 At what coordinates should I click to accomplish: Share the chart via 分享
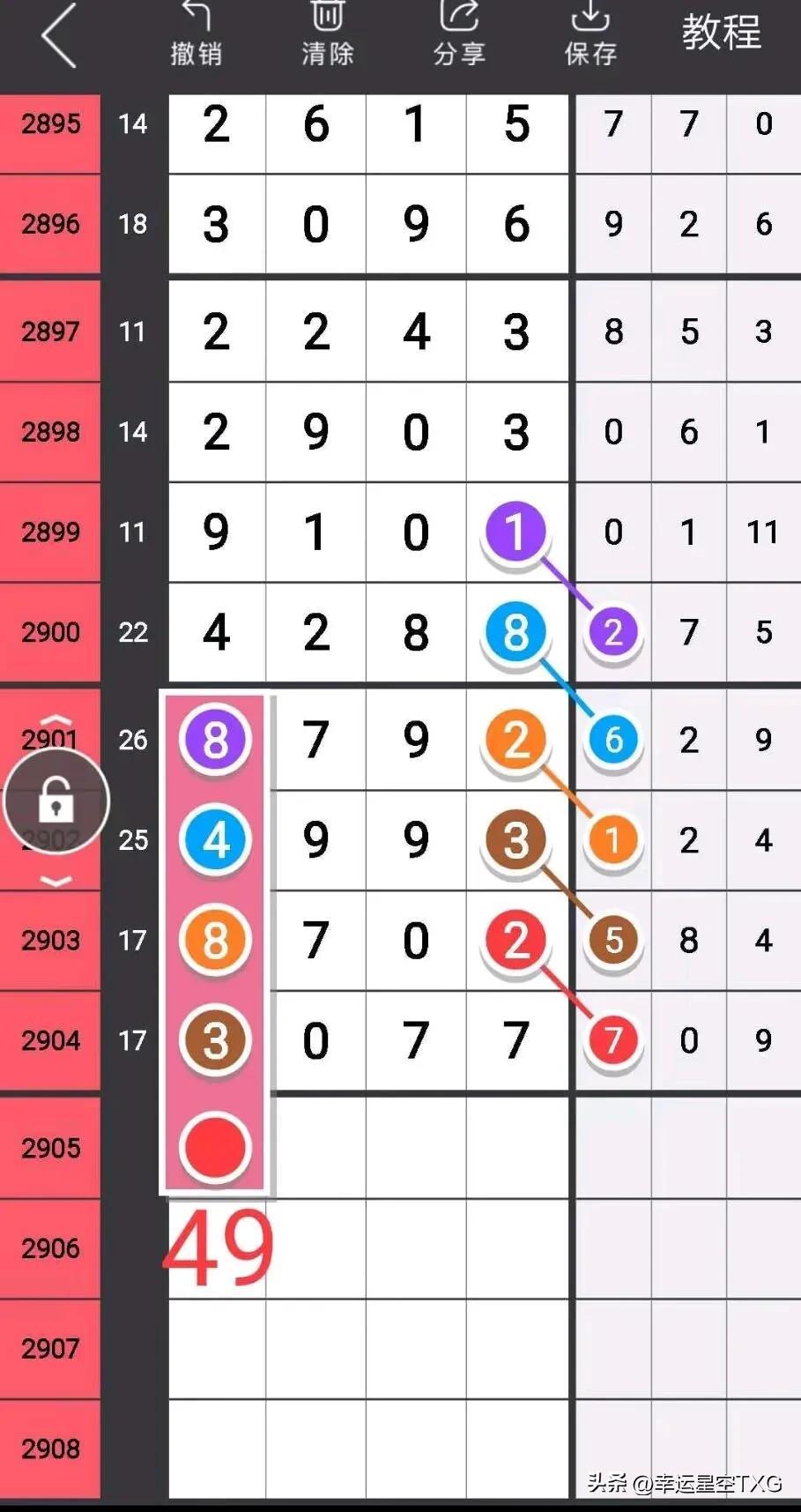(x=459, y=35)
